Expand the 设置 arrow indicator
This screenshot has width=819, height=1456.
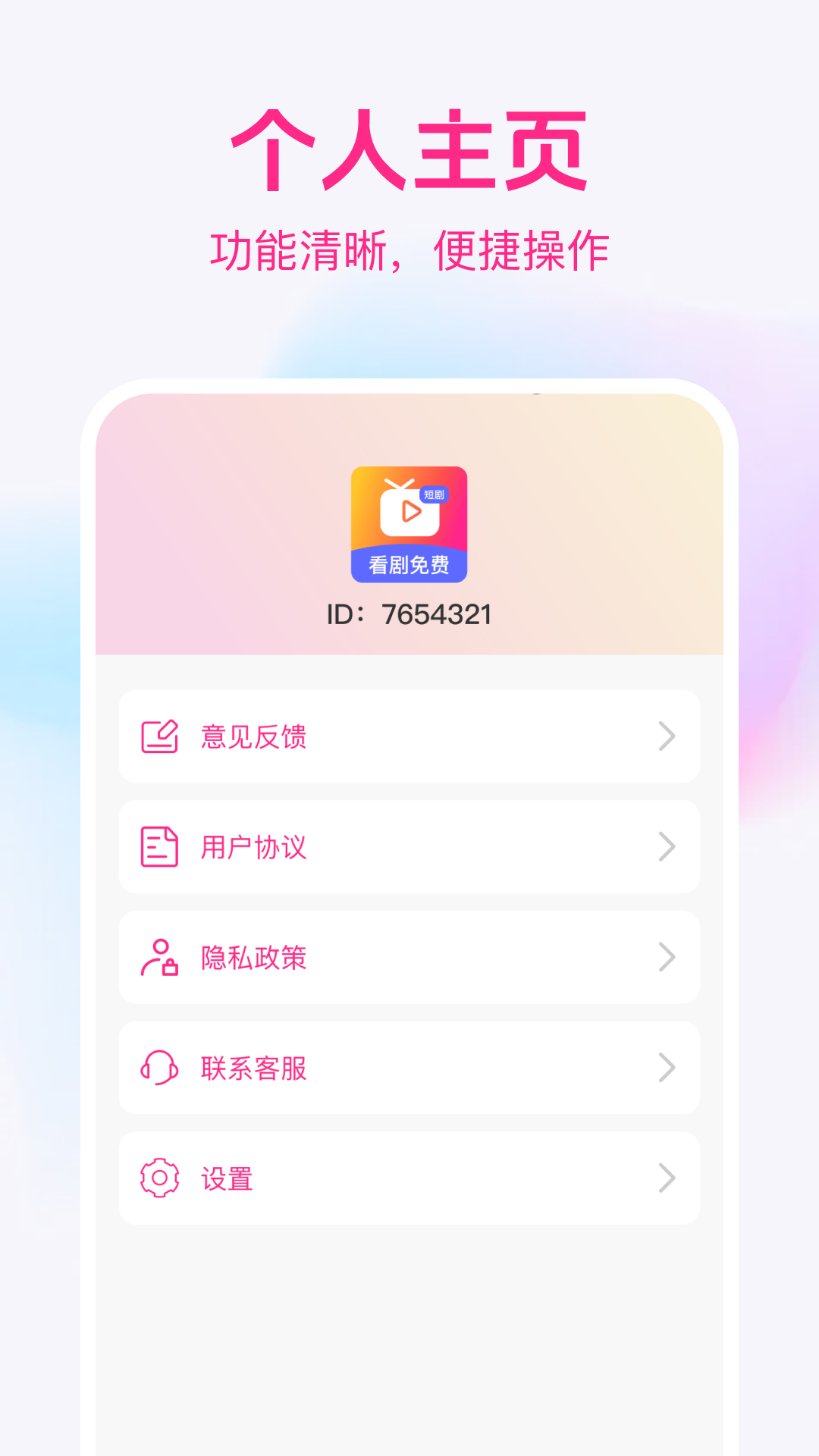pyautogui.click(x=667, y=1178)
